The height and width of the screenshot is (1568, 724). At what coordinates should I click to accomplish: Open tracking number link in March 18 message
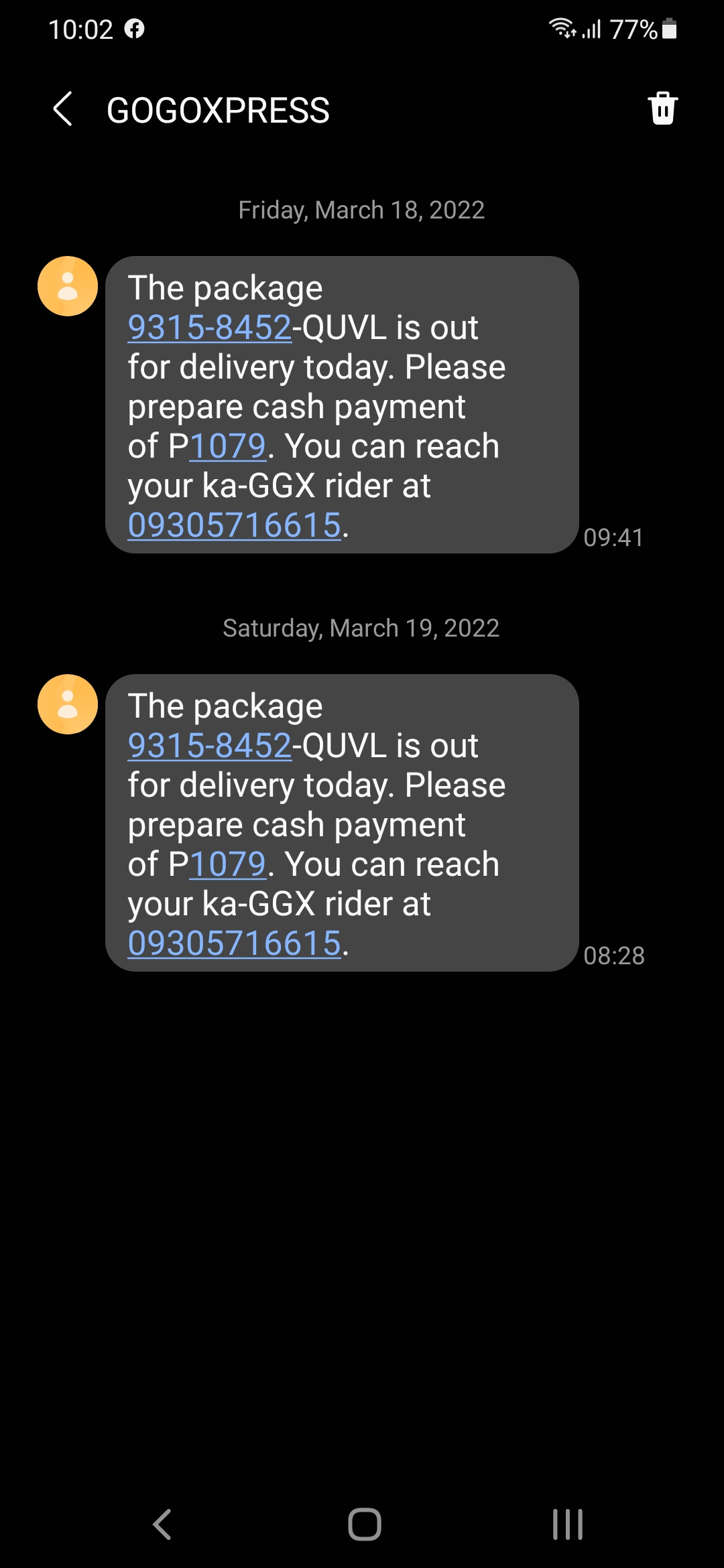click(x=210, y=328)
